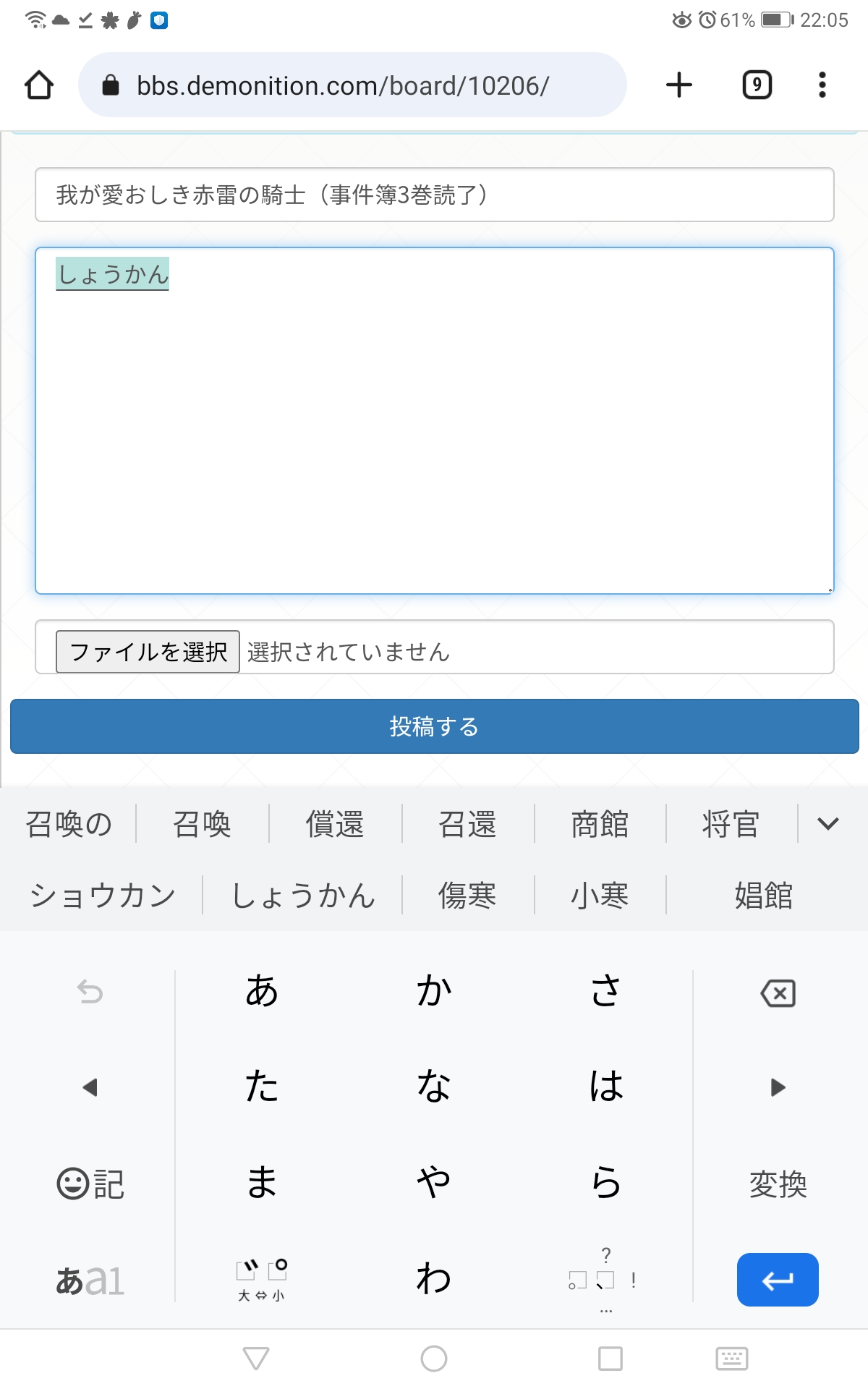Tap the address bar with bbs.demonition.com URL
The width and height of the screenshot is (868, 1389).
(352, 85)
